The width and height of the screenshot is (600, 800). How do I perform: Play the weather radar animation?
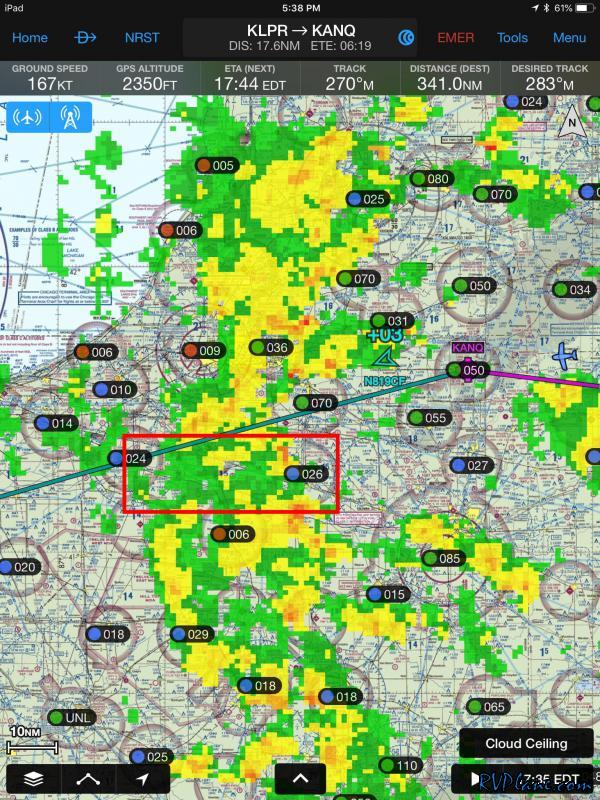click(474, 778)
